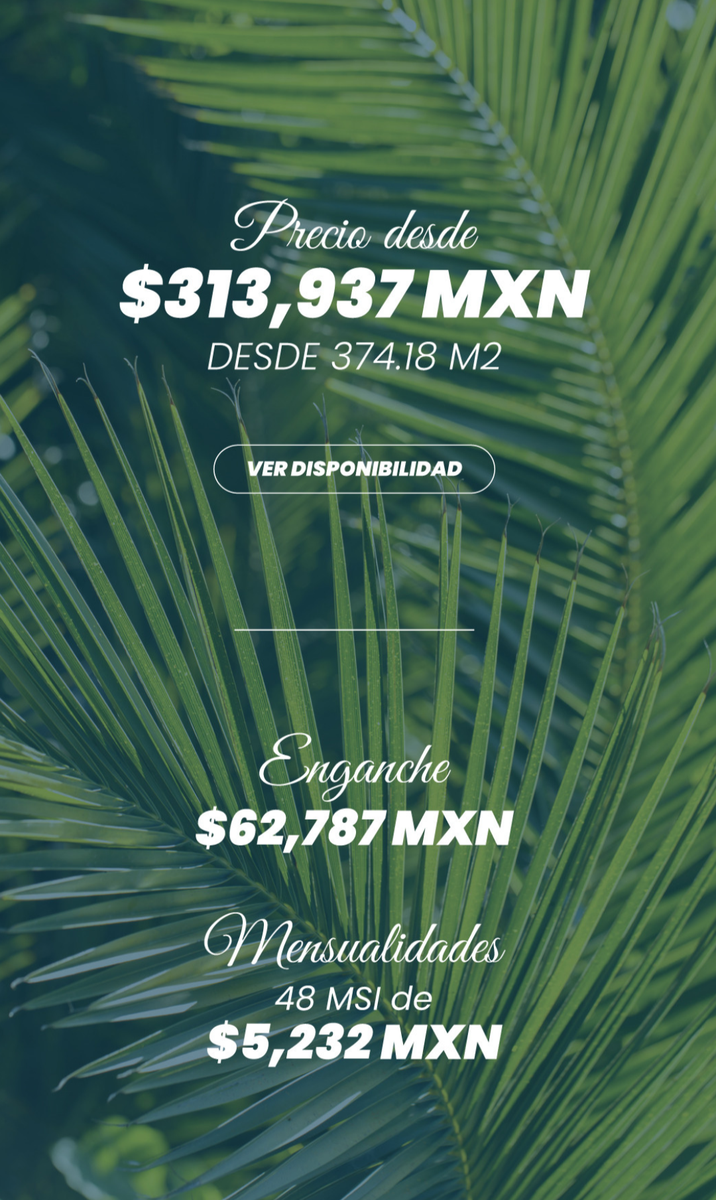Screen dimensions: 716x1200
Task: Tap the Ver Disponibilidad button
Action: tap(354, 469)
